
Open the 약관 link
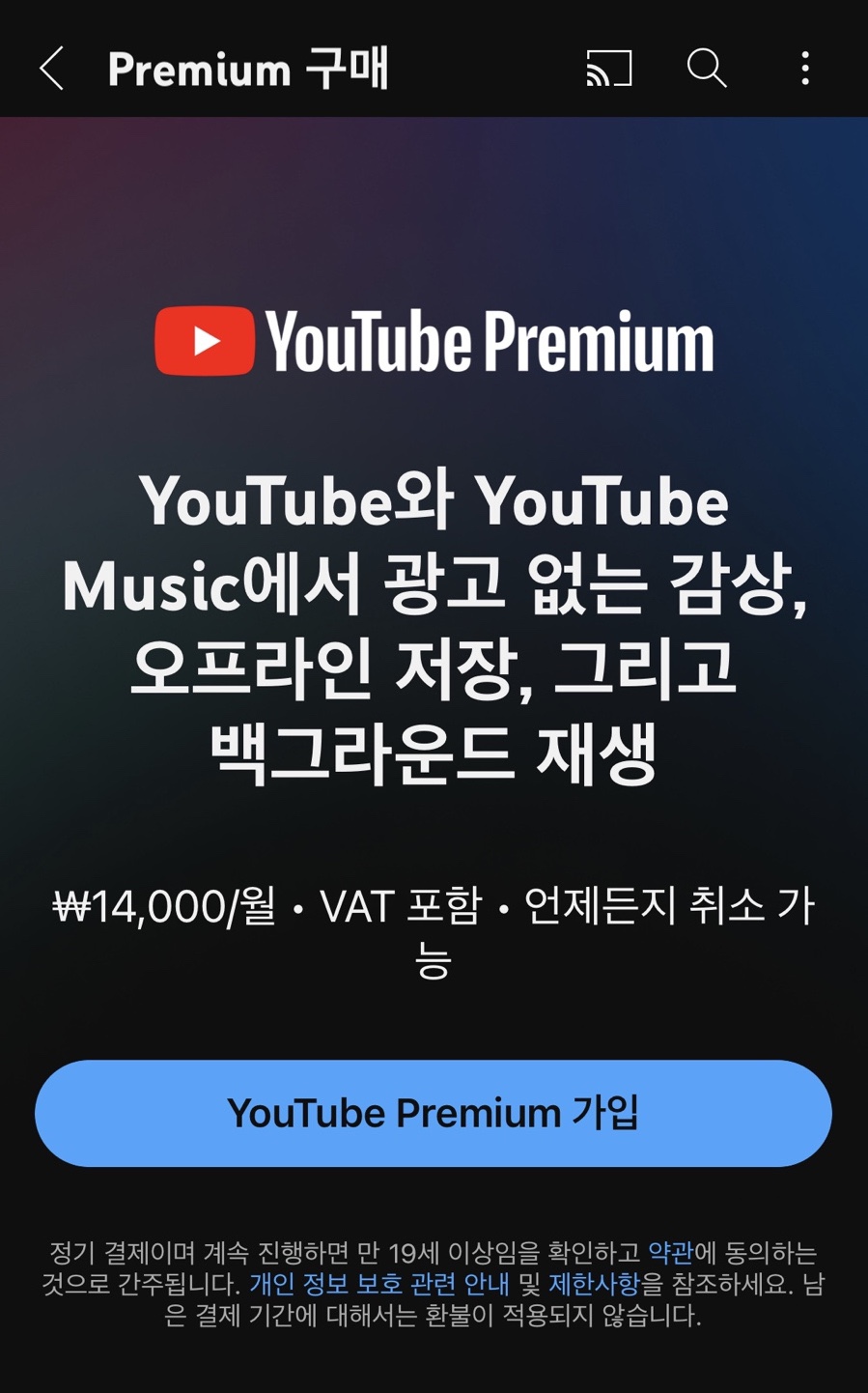671,1253
